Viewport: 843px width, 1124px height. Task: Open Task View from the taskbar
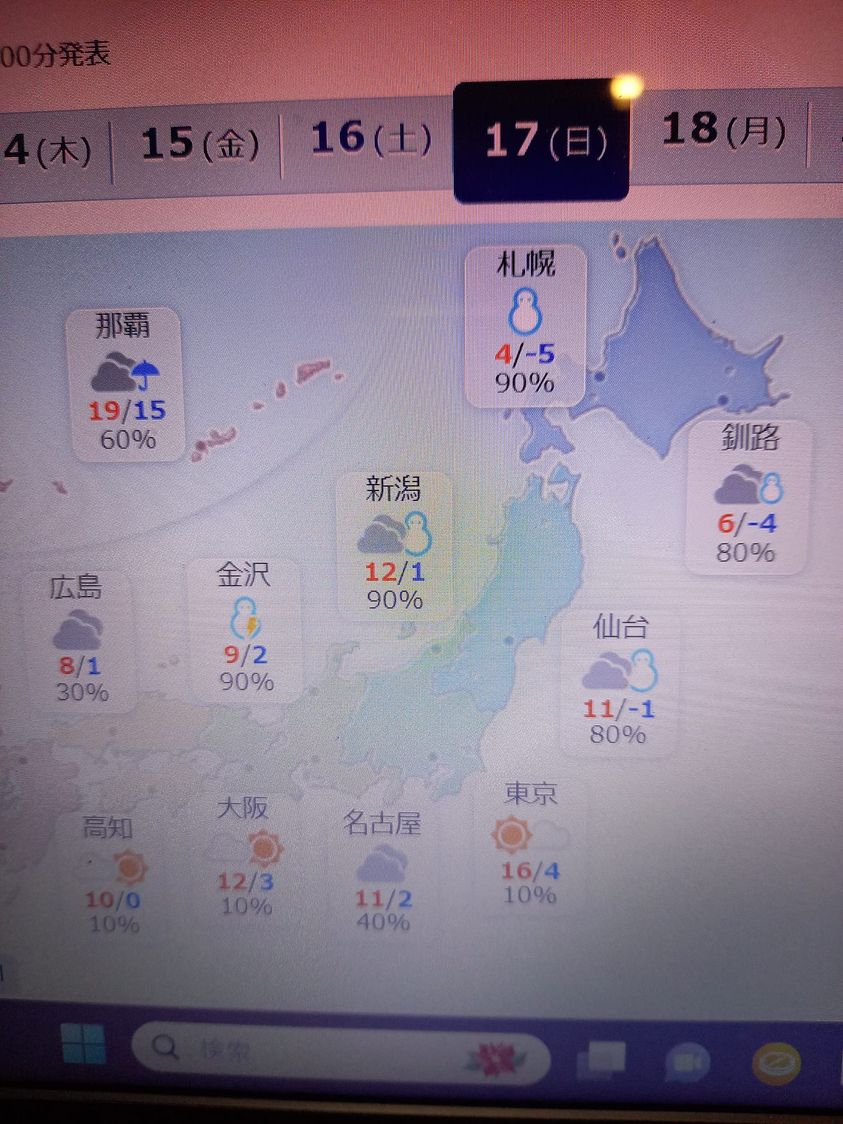coord(600,1060)
